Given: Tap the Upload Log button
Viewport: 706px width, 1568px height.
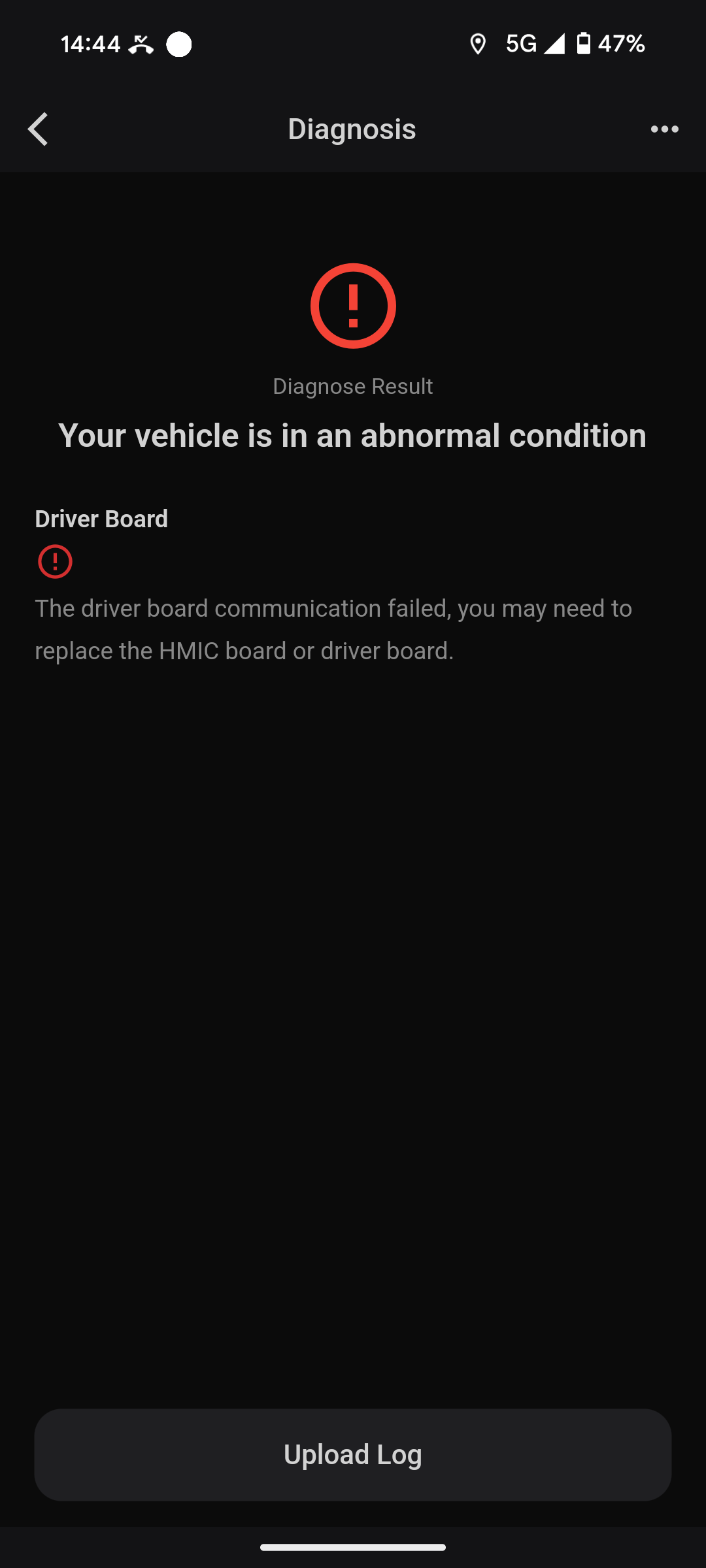Looking at the screenshot, I should 353,1454.
